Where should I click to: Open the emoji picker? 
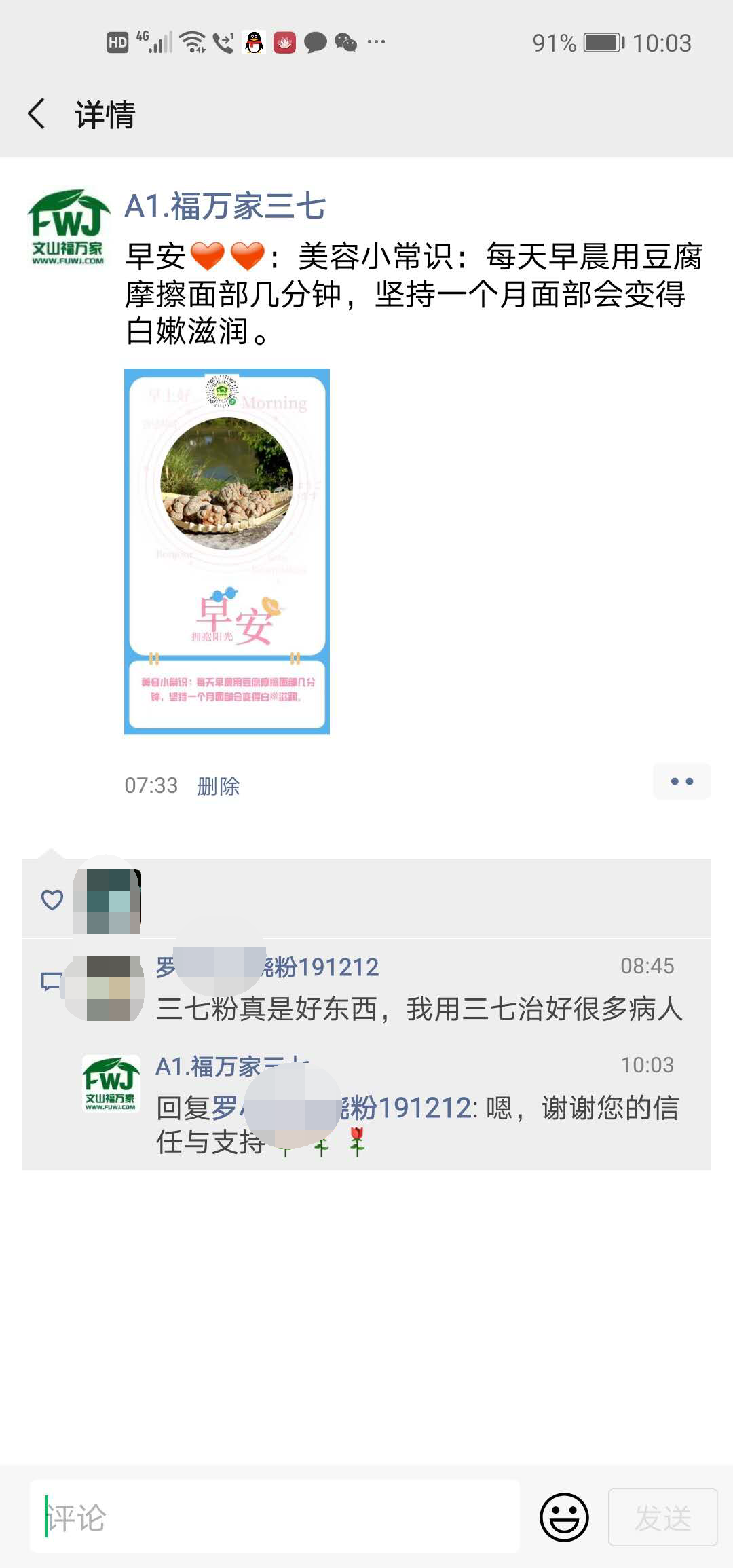[564, 1517]
